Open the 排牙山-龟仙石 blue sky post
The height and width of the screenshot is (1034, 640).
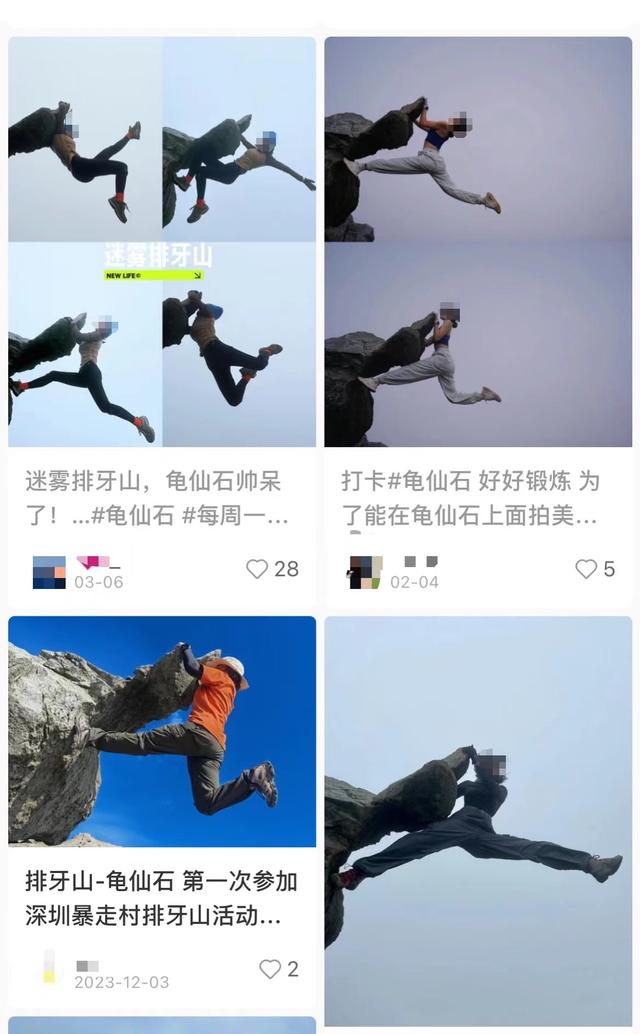162,731
